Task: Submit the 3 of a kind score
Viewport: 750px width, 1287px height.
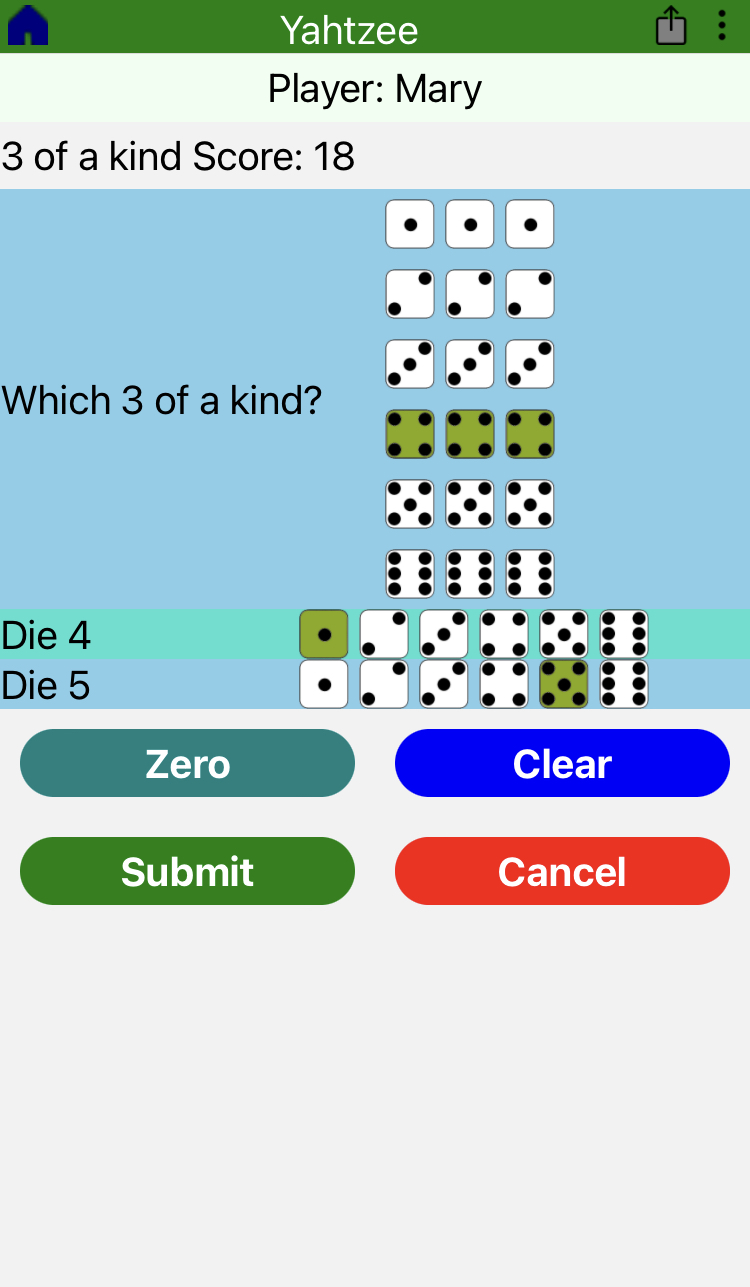Action: 187,871
